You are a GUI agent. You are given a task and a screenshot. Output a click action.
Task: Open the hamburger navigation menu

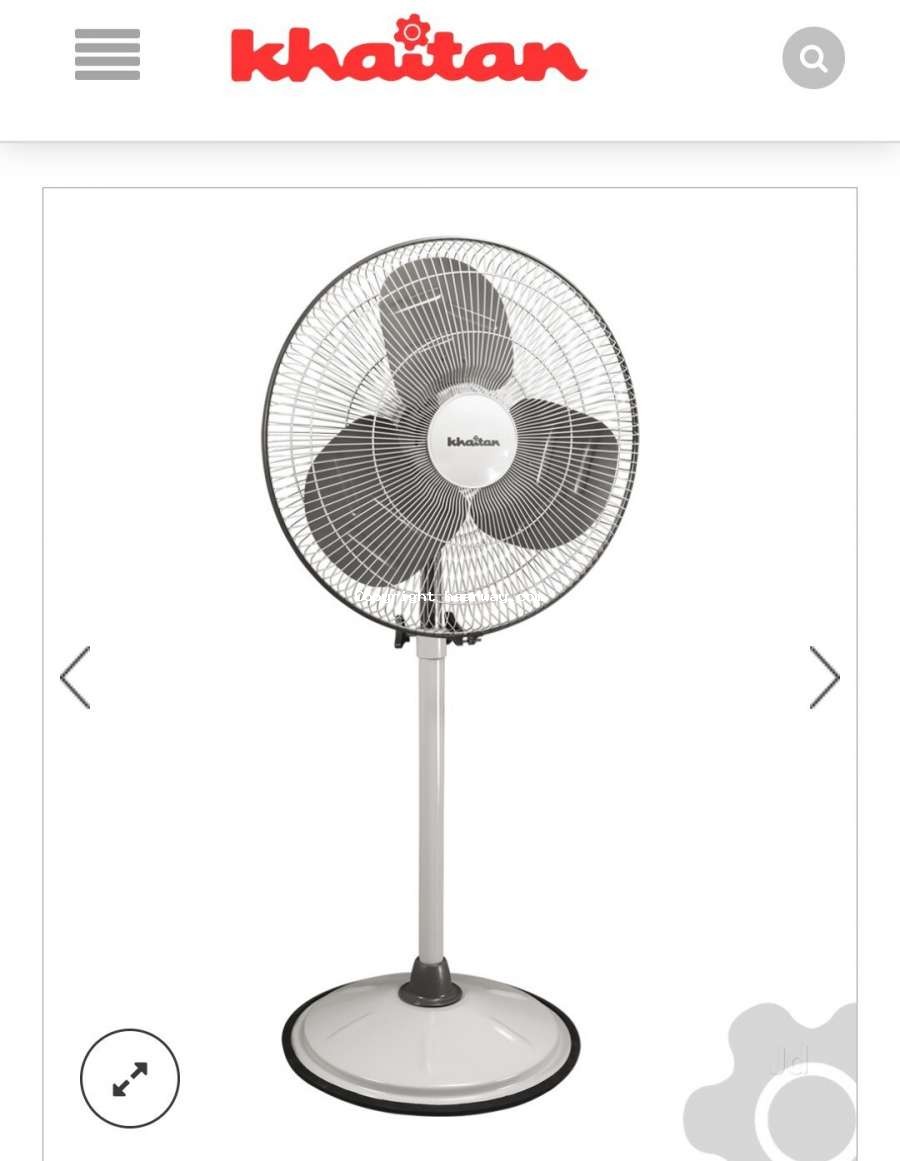(x=107, y=55)
